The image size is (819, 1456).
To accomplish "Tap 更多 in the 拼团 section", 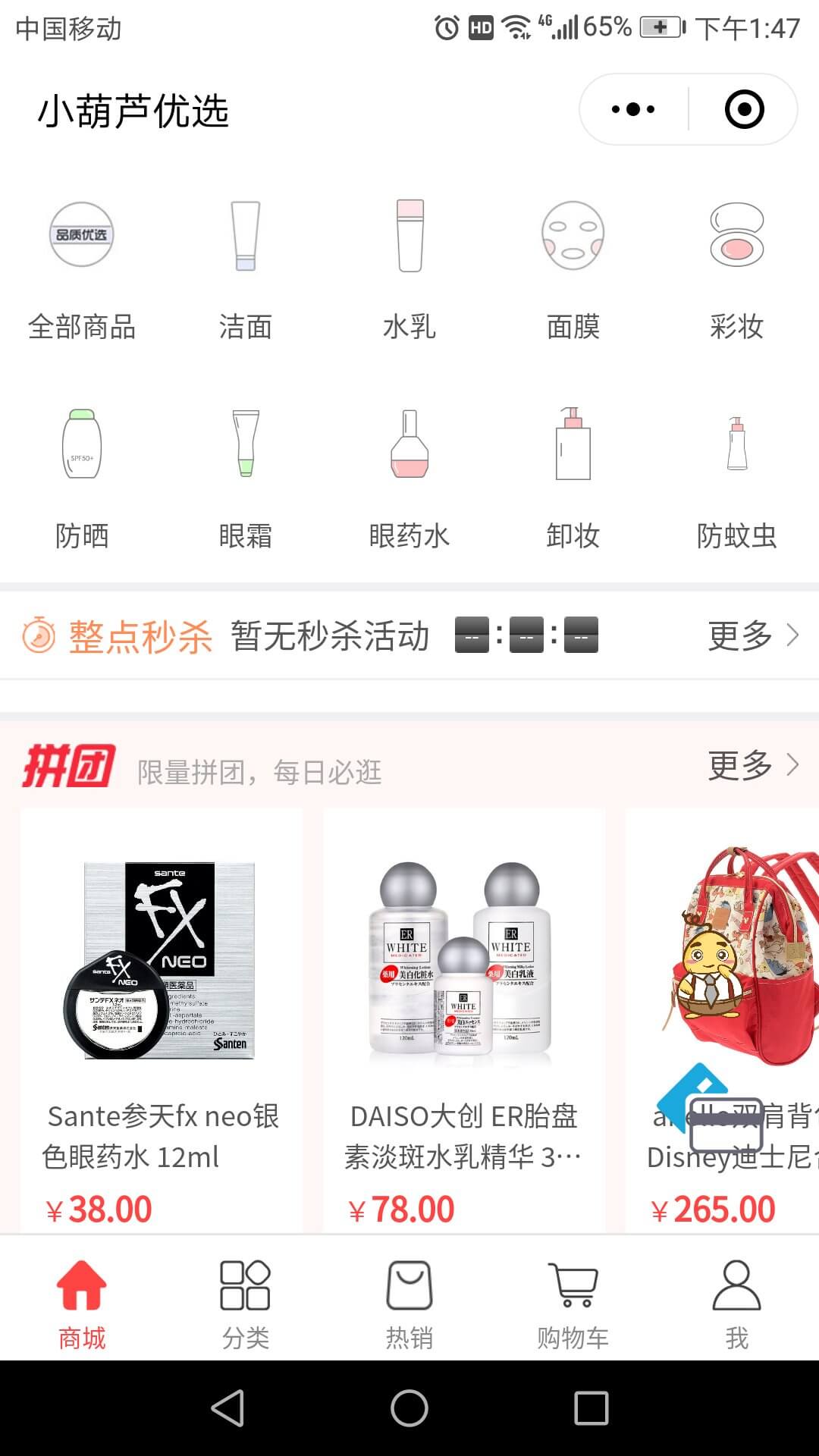I will point(752,766).
